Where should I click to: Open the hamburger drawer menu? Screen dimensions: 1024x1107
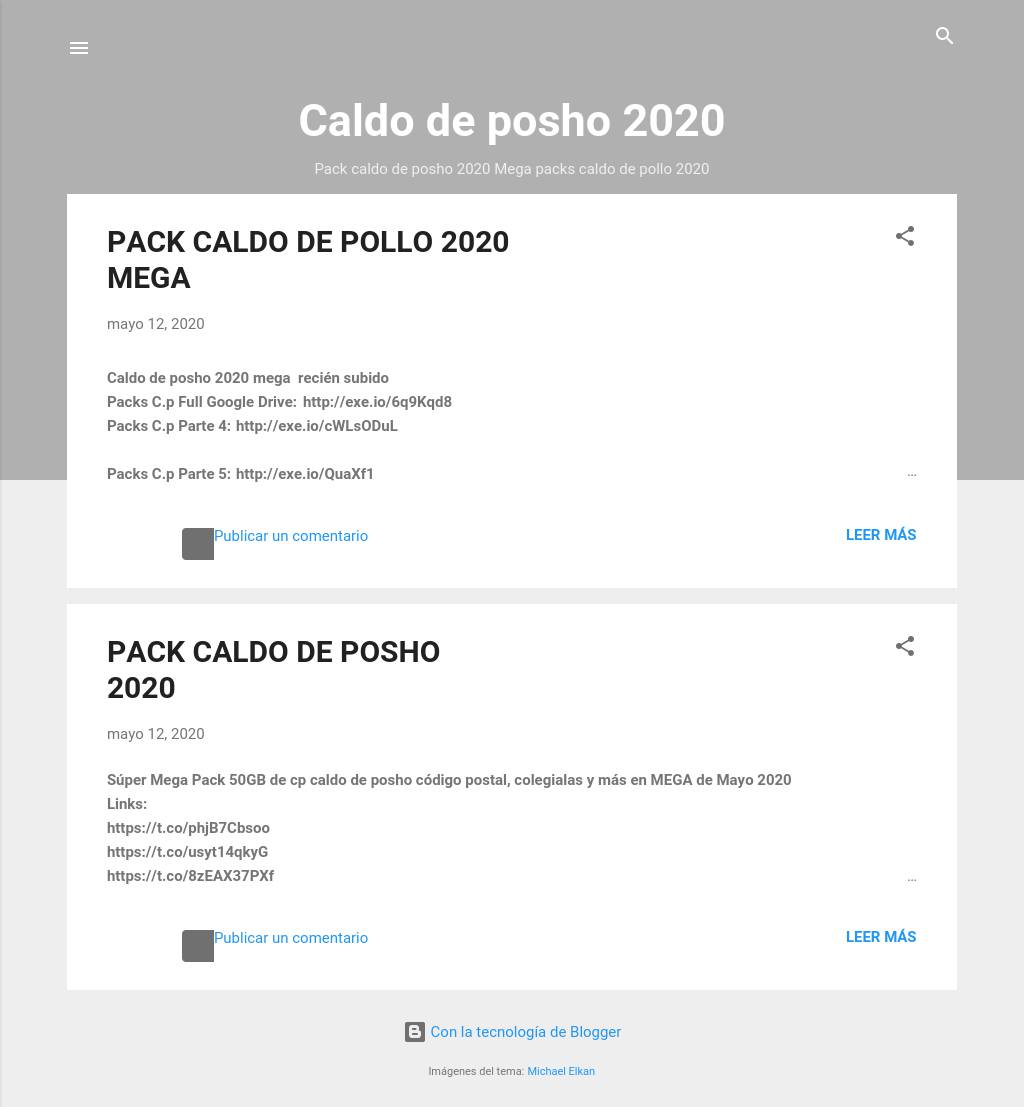(79, 48)
